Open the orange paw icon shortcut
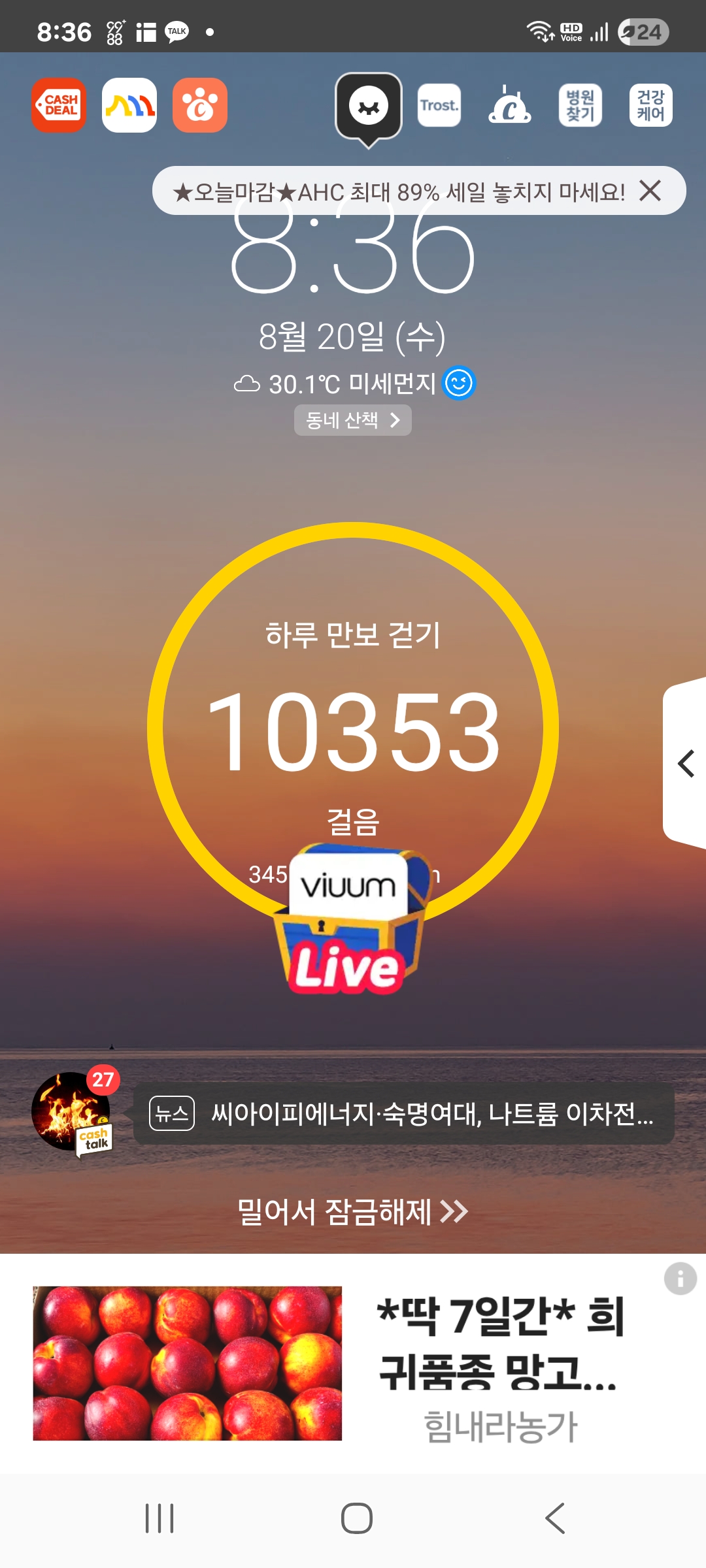This screenshot has width=706, height=1568. coord(200,105)
